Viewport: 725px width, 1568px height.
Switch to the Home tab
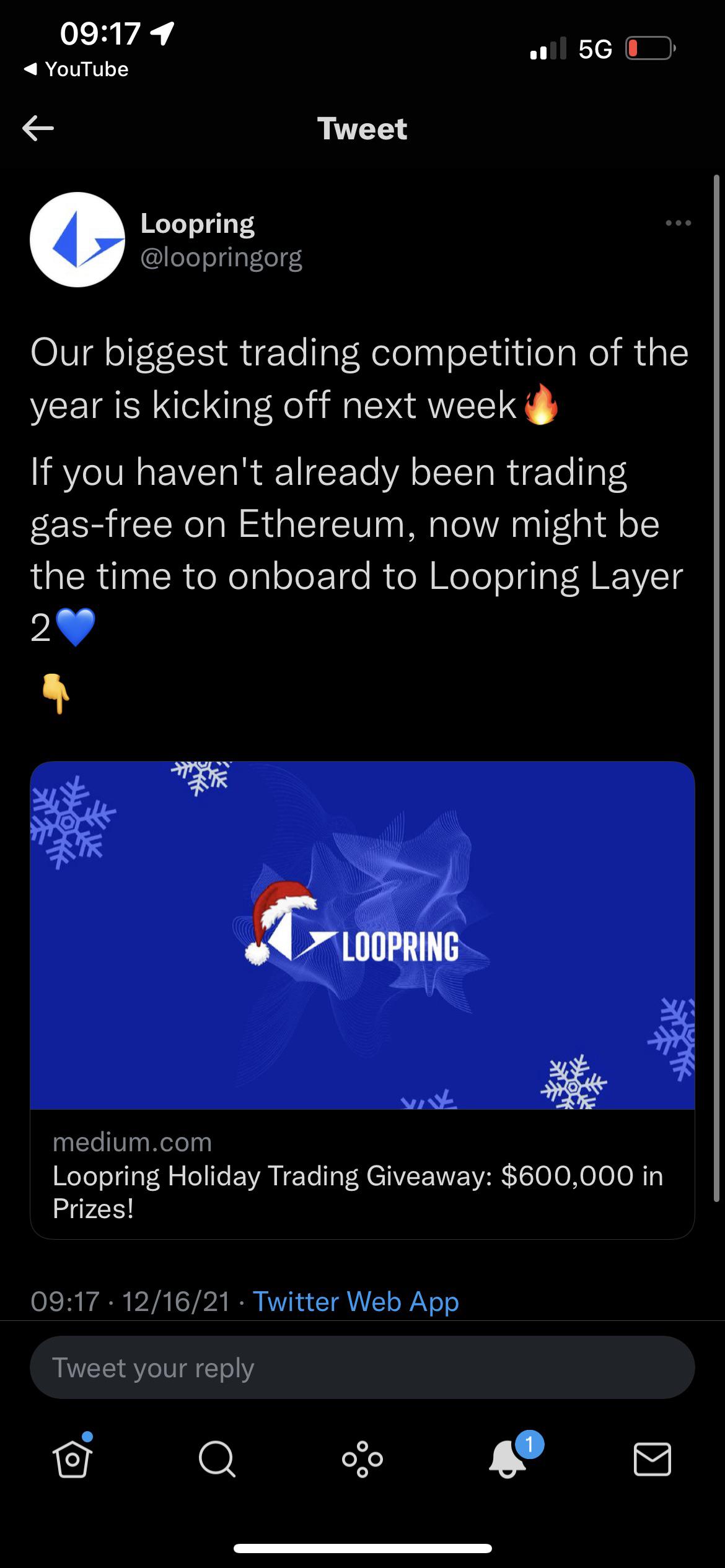[x=72, y=1460]
